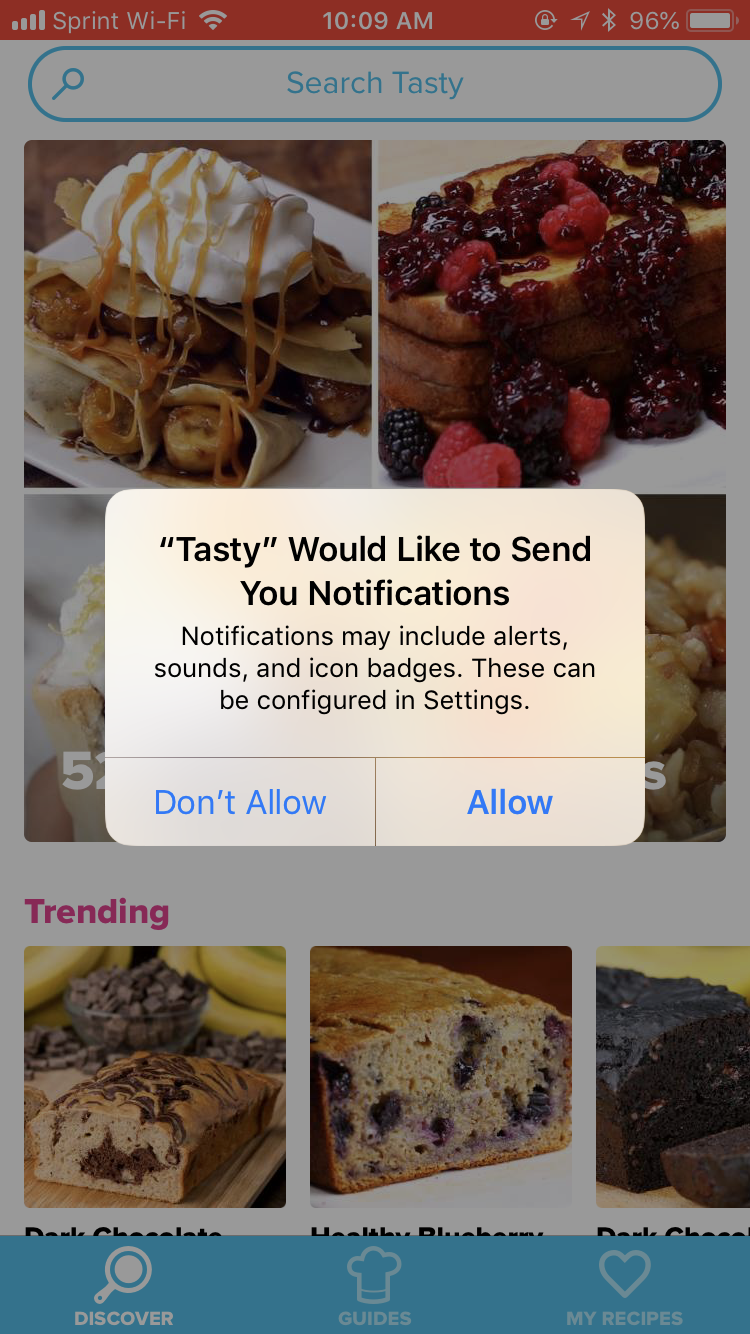
Task: Select the Discover tab
Action: click(124, 1288)
